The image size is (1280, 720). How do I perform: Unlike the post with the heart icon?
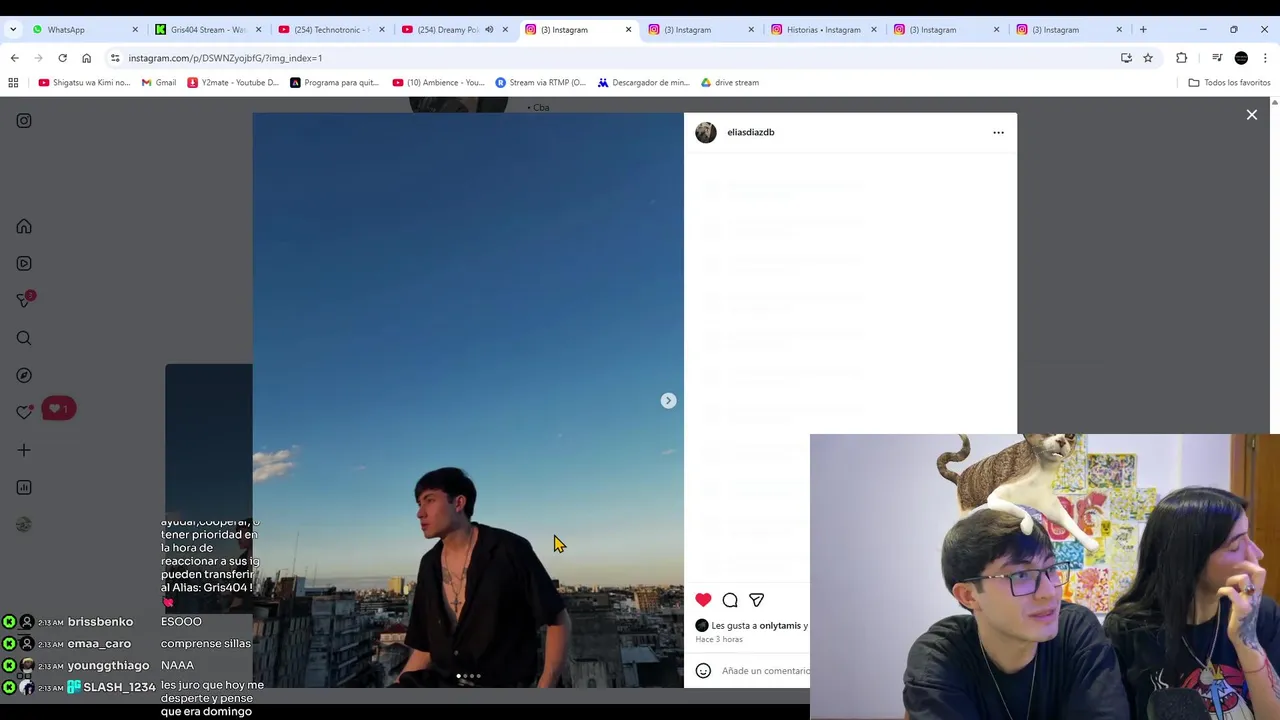703,600
